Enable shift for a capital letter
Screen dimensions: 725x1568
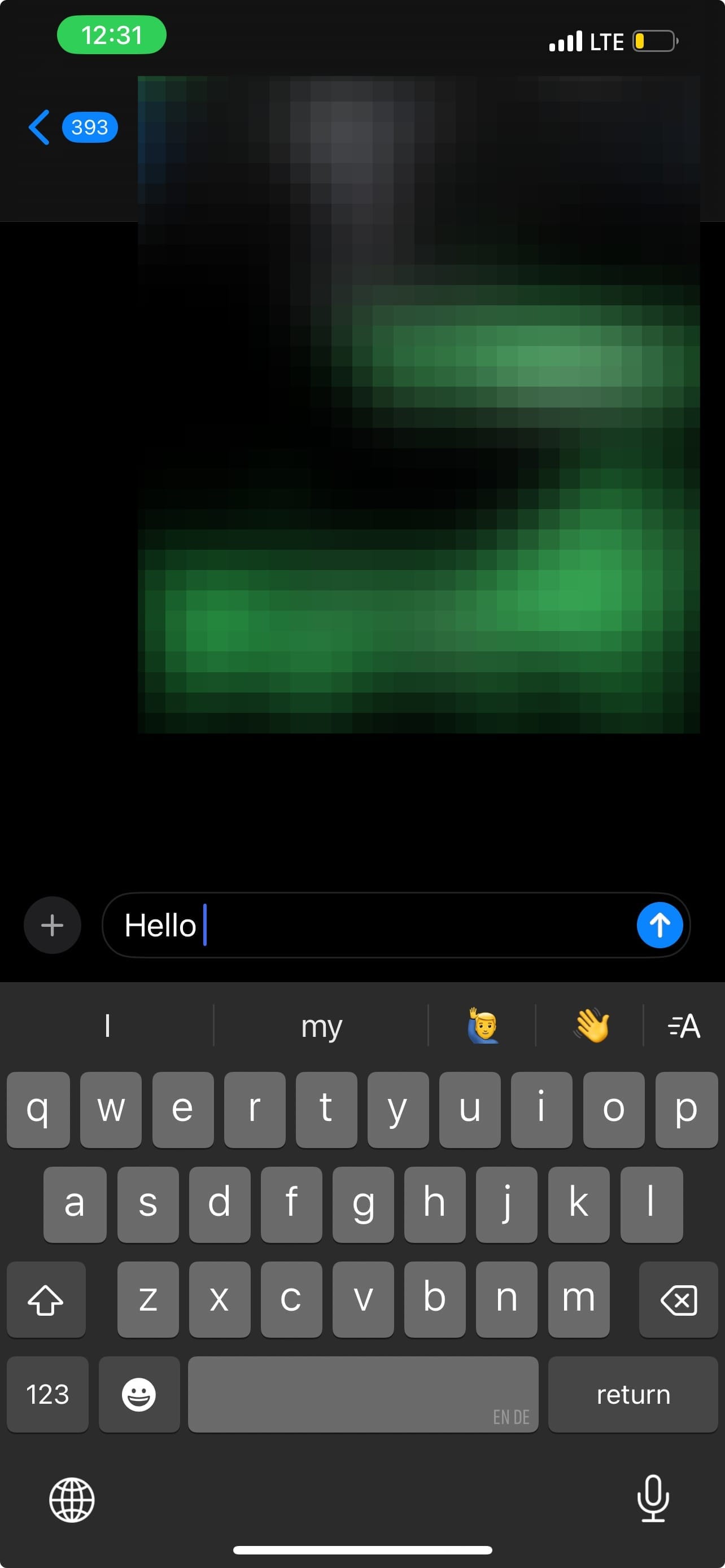point(46,1299)
